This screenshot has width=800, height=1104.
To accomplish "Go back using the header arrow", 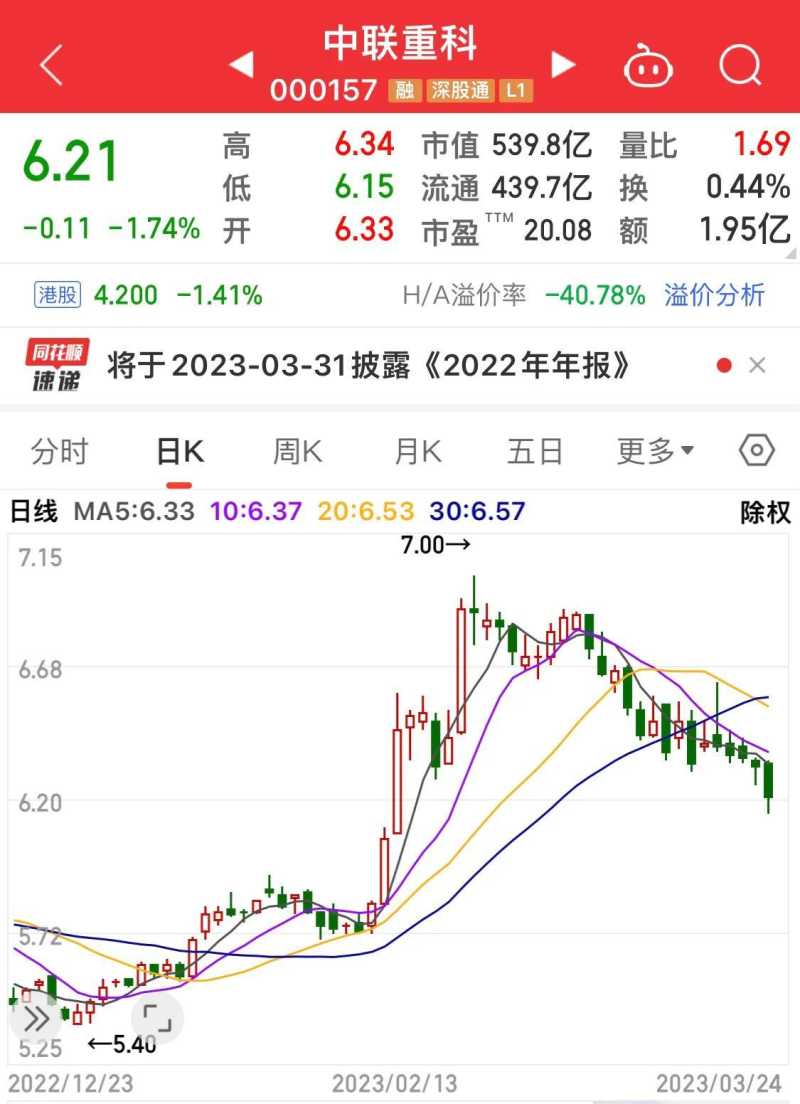I will click(50, 66).
